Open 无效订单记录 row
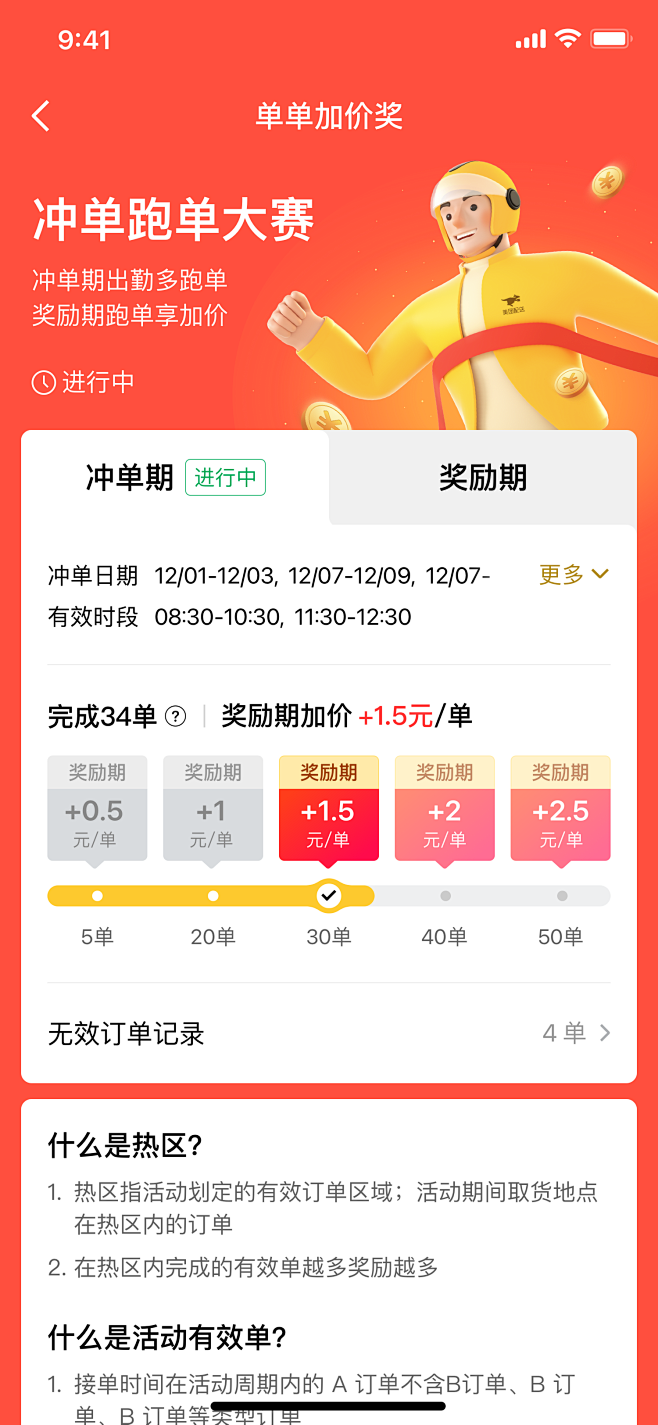 pos(329,1033)
